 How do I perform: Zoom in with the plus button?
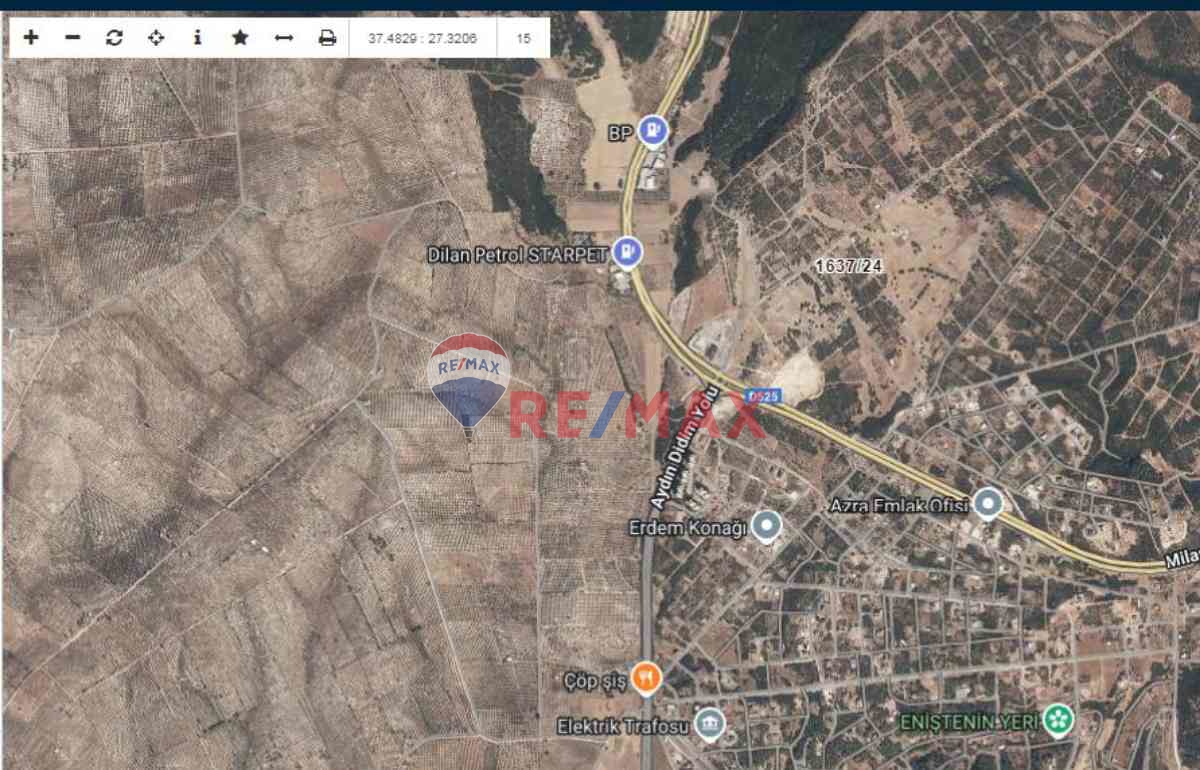(31, 38)
